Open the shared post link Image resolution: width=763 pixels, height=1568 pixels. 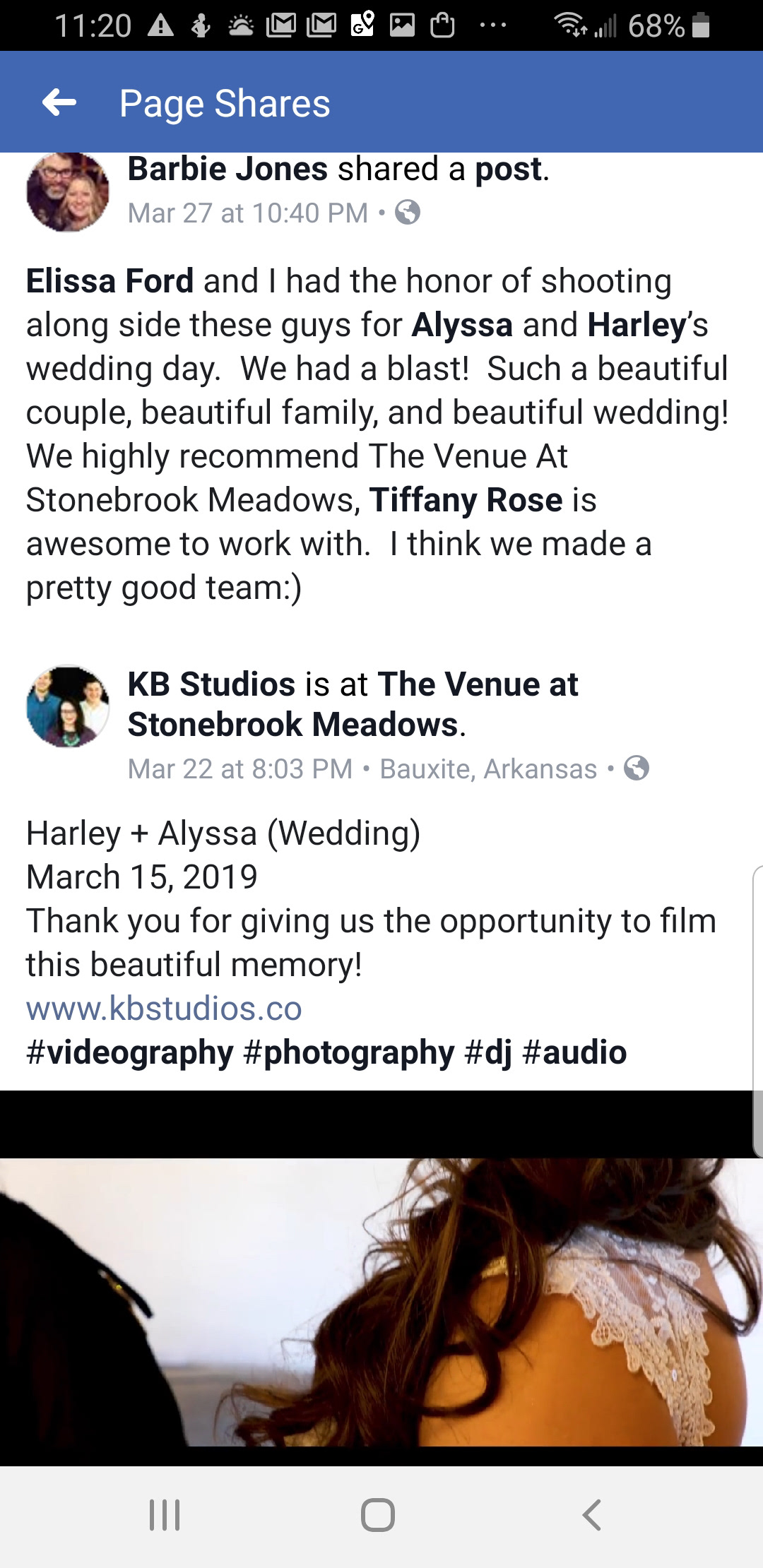507,170
